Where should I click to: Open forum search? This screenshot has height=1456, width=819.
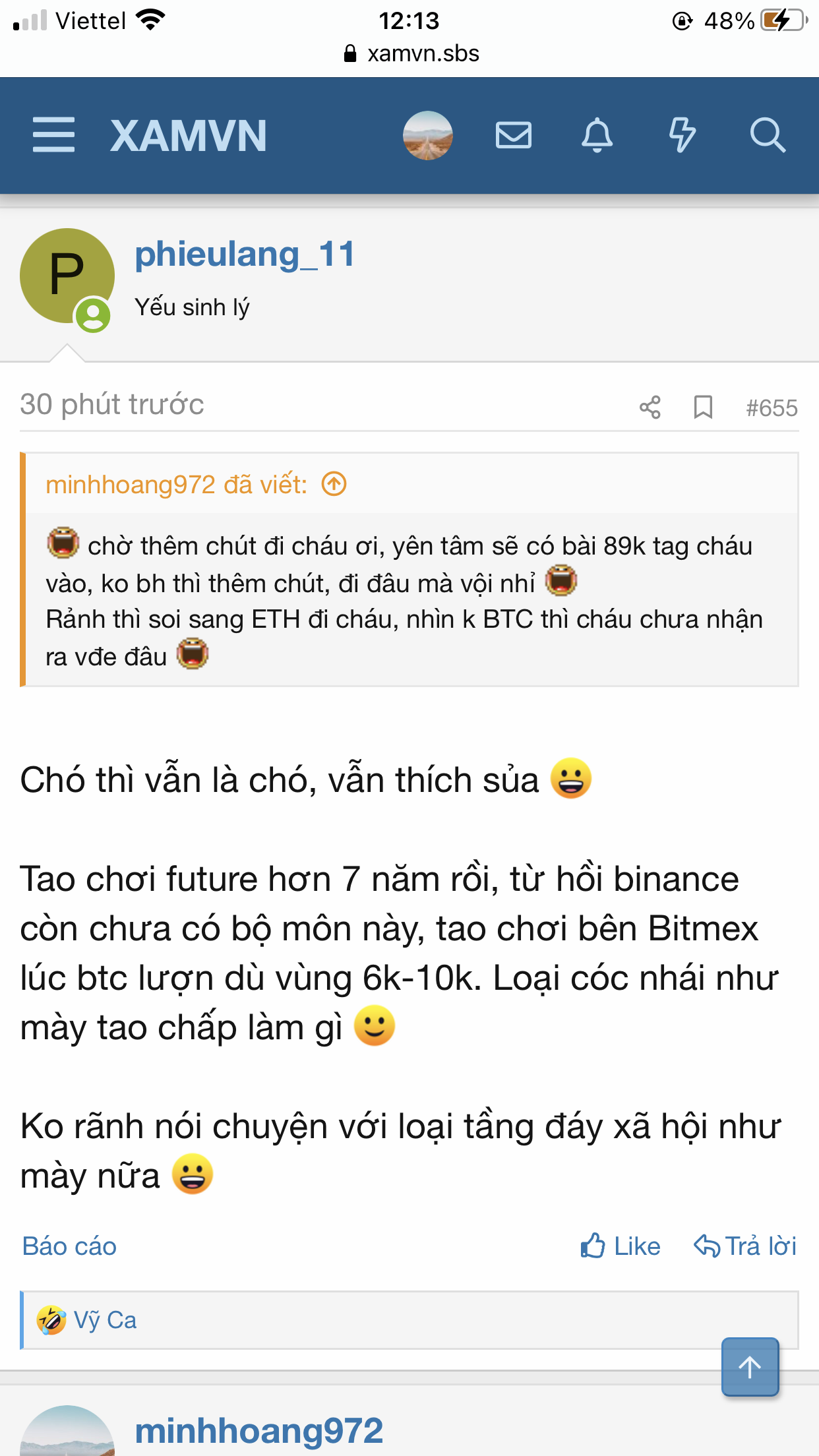[x=767, y=135]
